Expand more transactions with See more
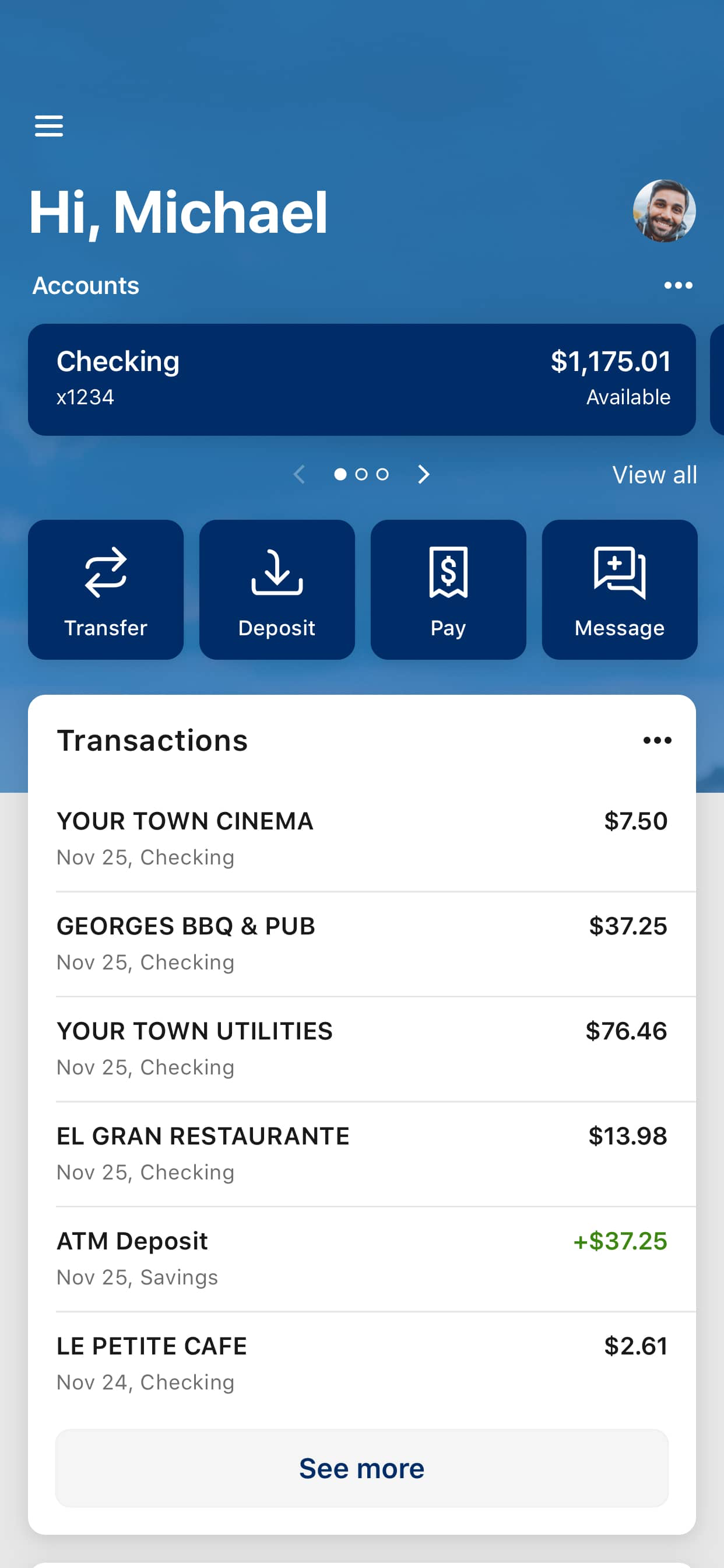724x1568 pixels. (361, 1468)
